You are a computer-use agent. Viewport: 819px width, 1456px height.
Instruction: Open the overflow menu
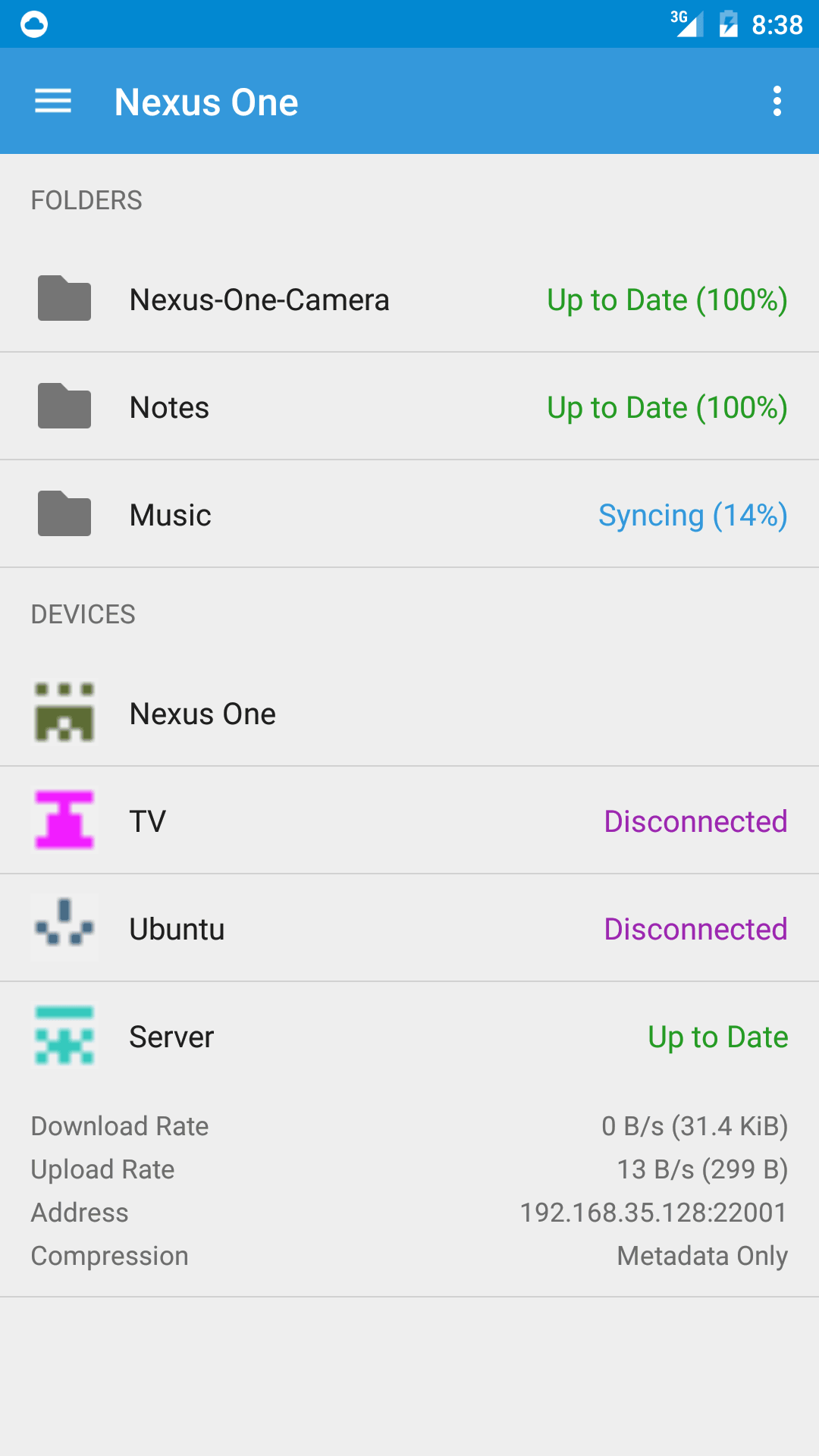[x=777, y=101]
